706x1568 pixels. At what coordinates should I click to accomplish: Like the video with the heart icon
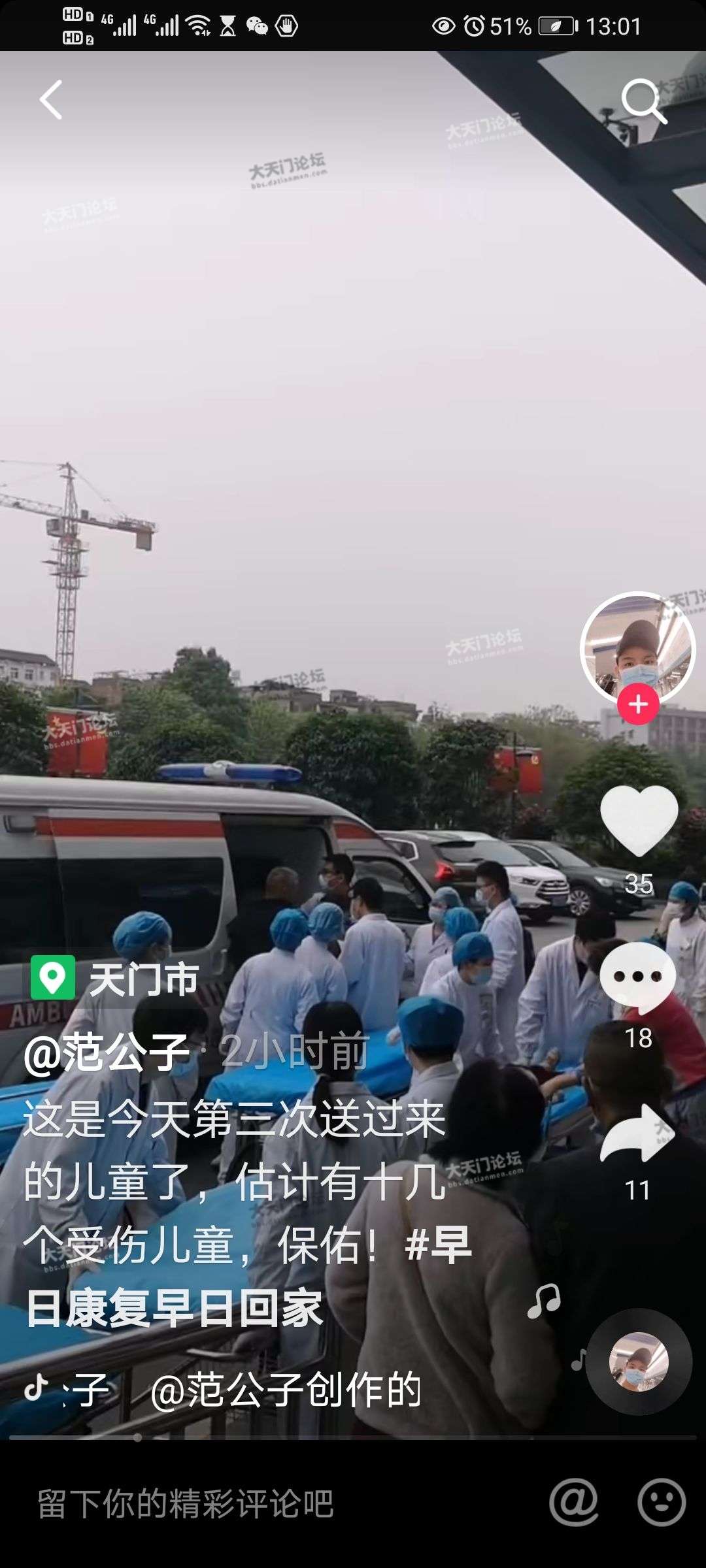639,821
